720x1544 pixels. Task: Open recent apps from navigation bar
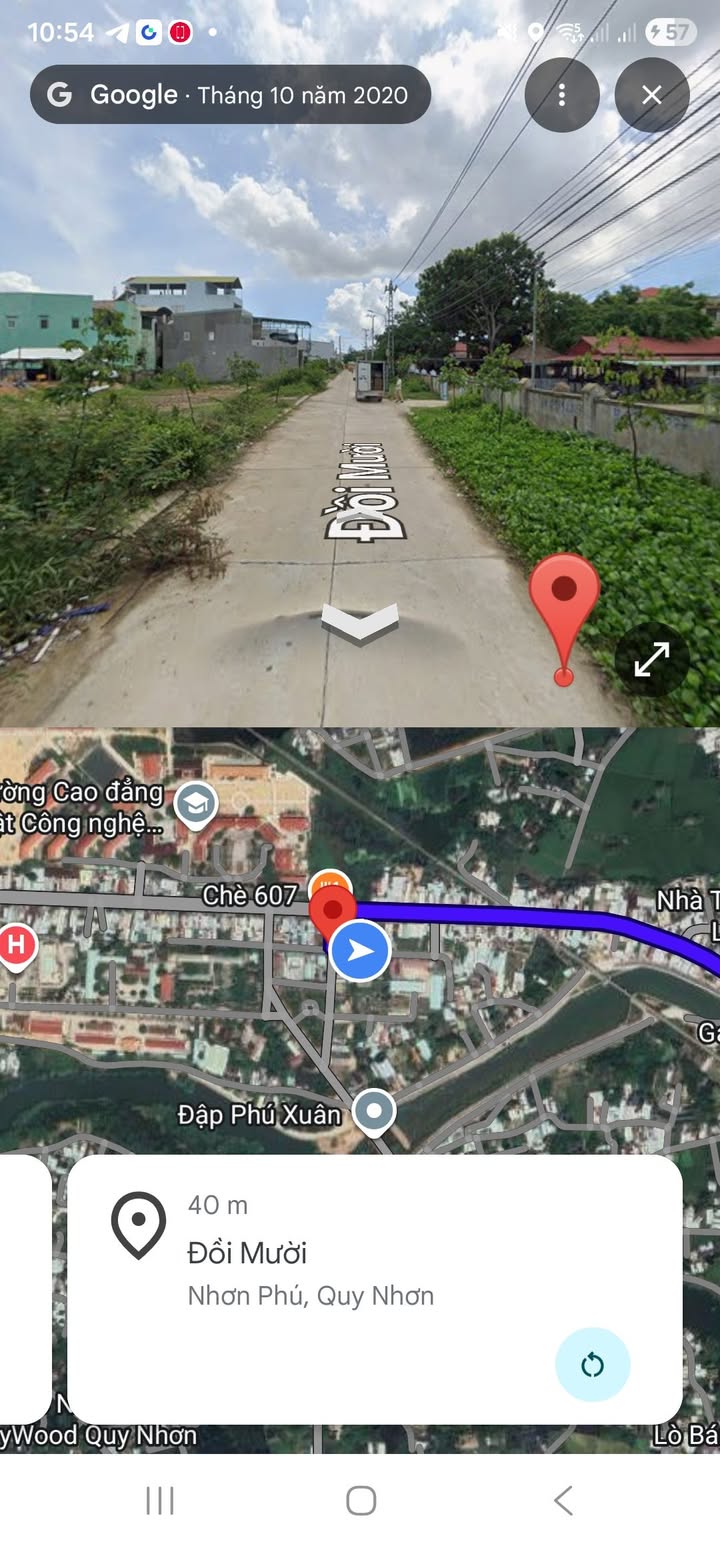[x=160, y=1500]
